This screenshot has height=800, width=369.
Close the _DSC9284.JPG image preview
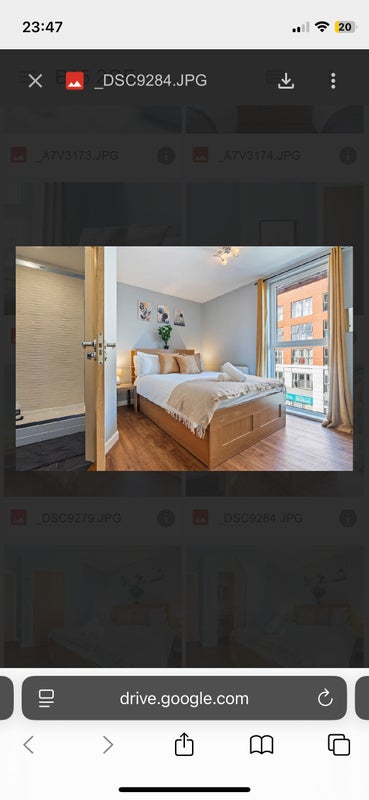pos(35,81)
